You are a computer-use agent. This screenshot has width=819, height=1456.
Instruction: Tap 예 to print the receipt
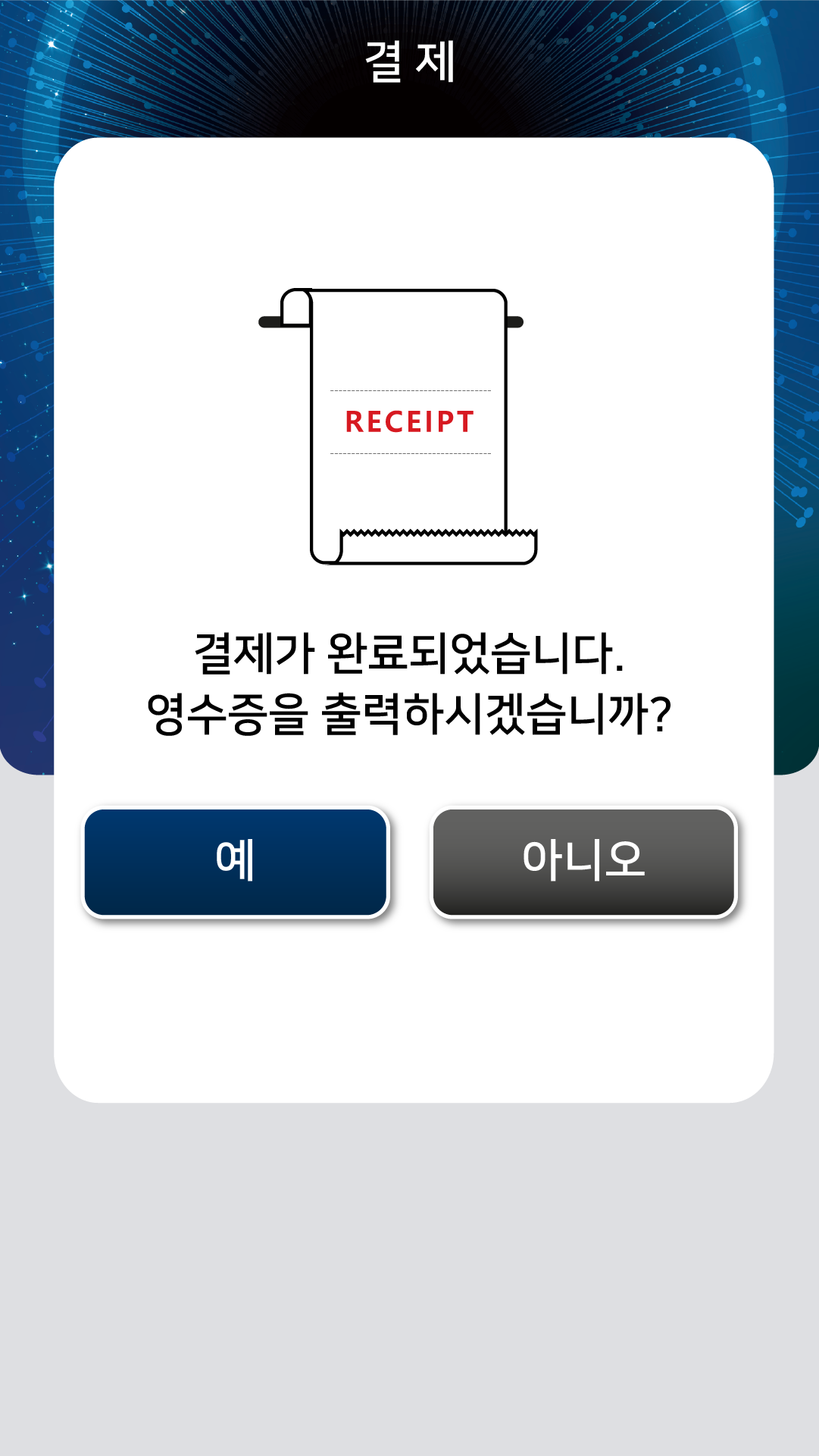click(236, 862)
